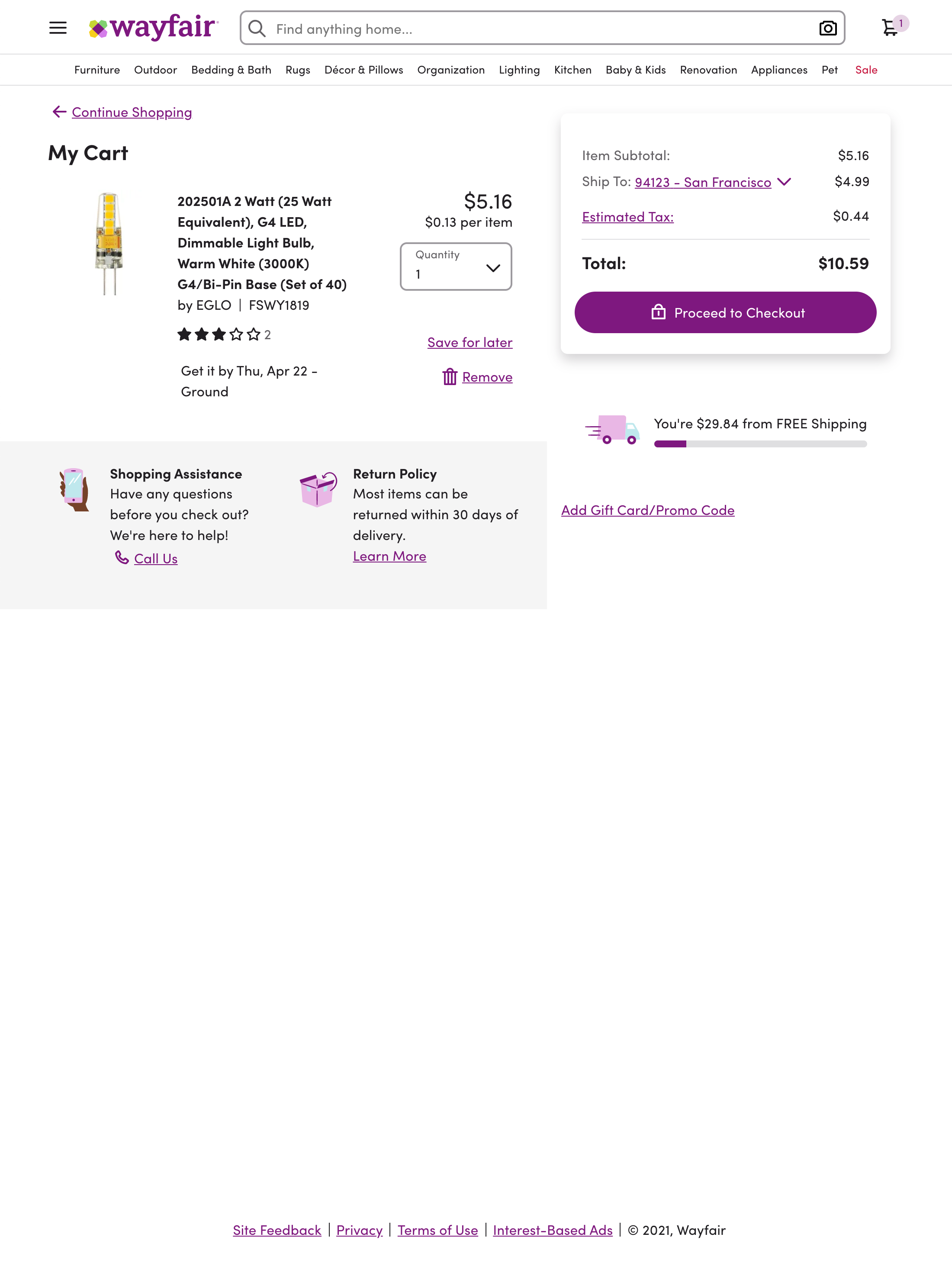Screen dimensions: 952x1266
Task: Click the magnifying glass search icon
Action: click(257, 28)
